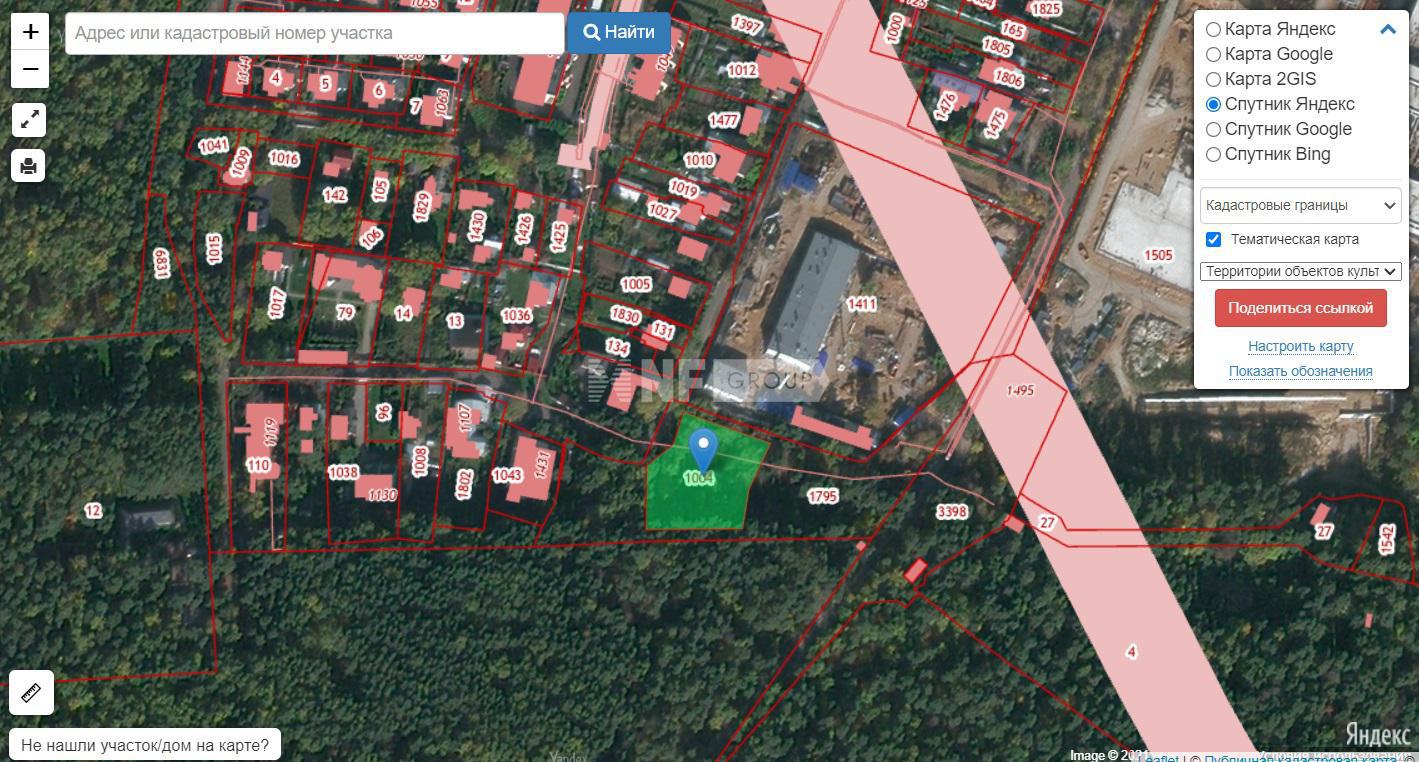Zoom in on the map
The width and height of the screenshot is (1419, 762).
[x=30, y=32]
